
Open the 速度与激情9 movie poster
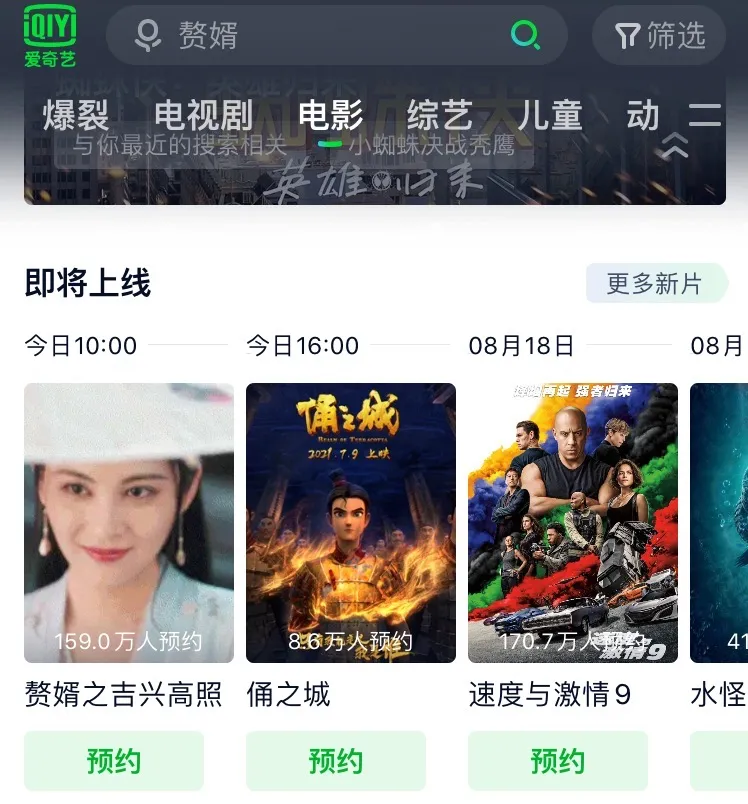[573, 522]
